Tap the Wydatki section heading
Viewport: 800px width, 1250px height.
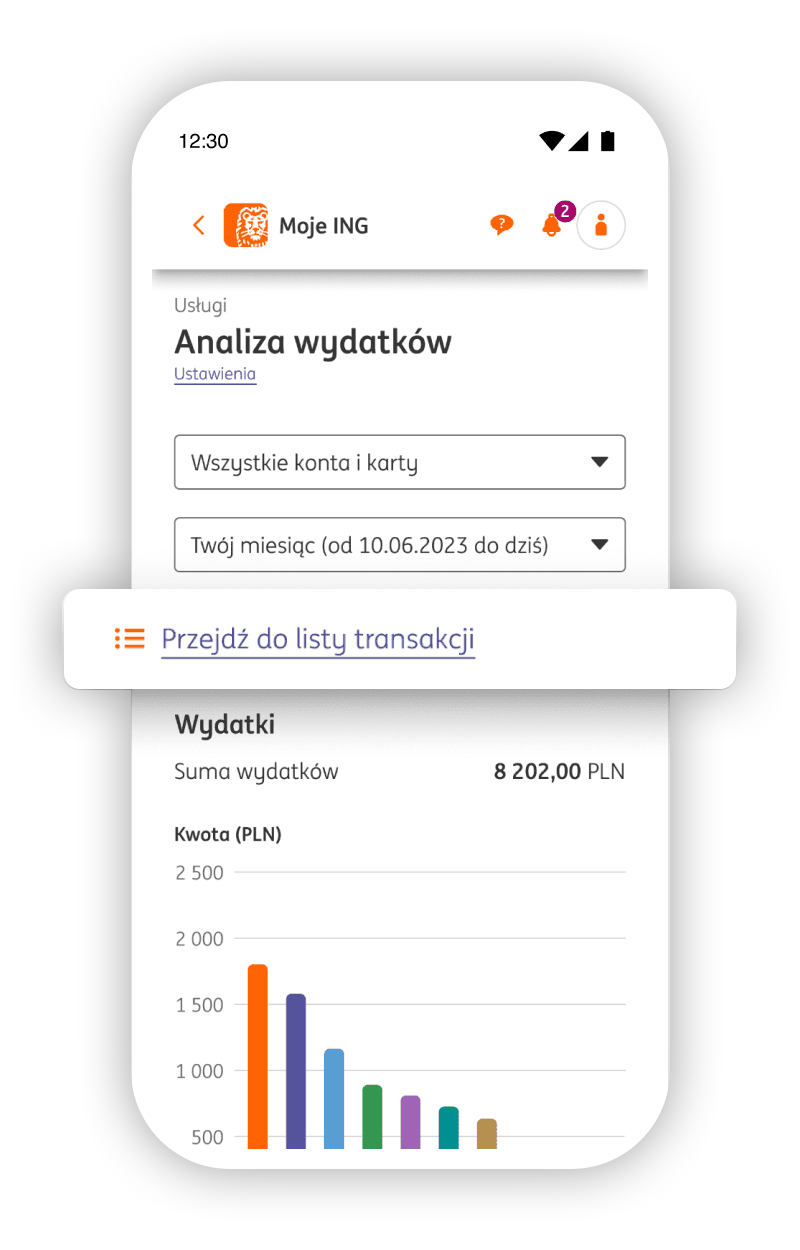pos(224,724)
